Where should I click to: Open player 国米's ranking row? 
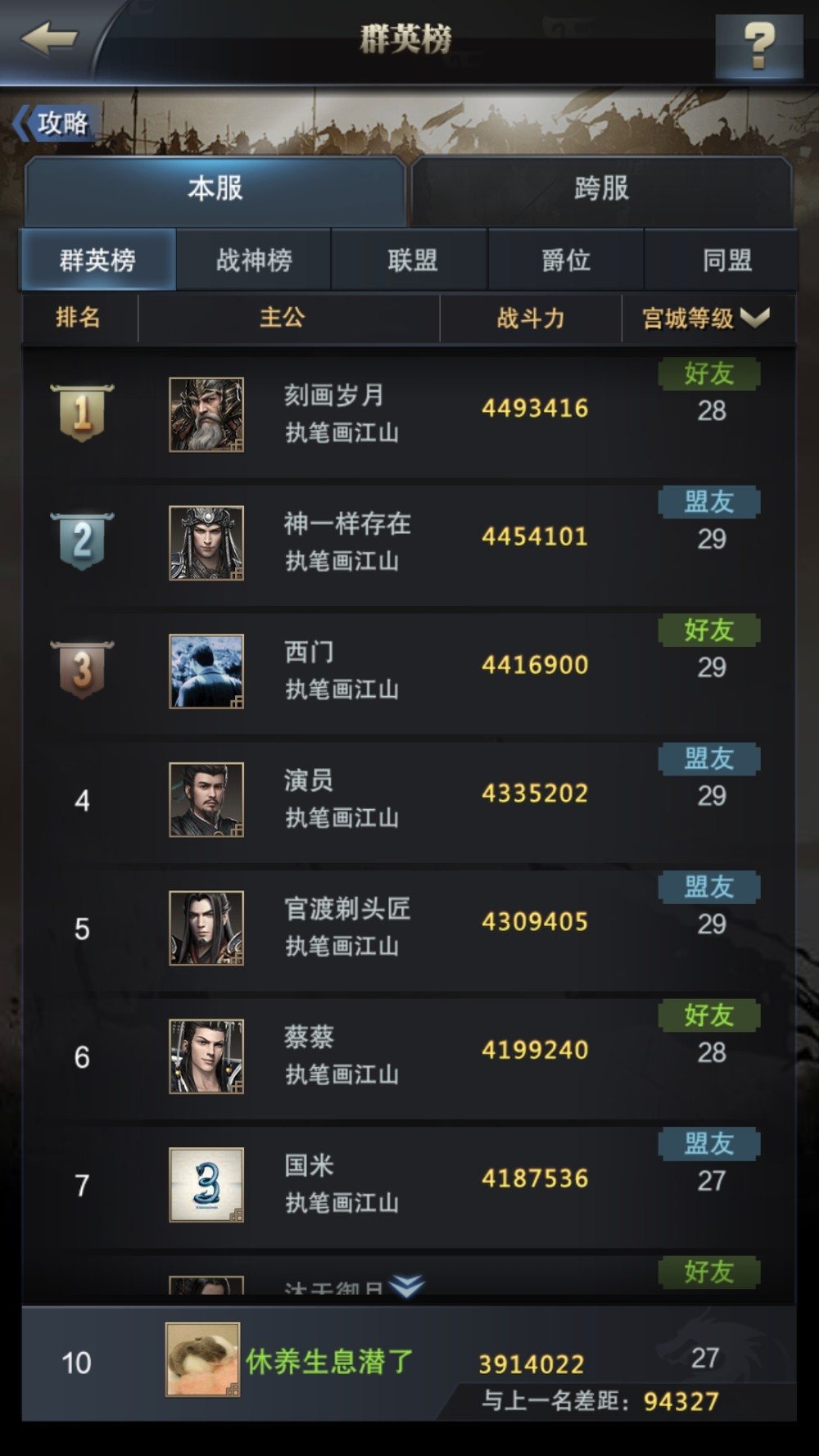pos(409,1185)
